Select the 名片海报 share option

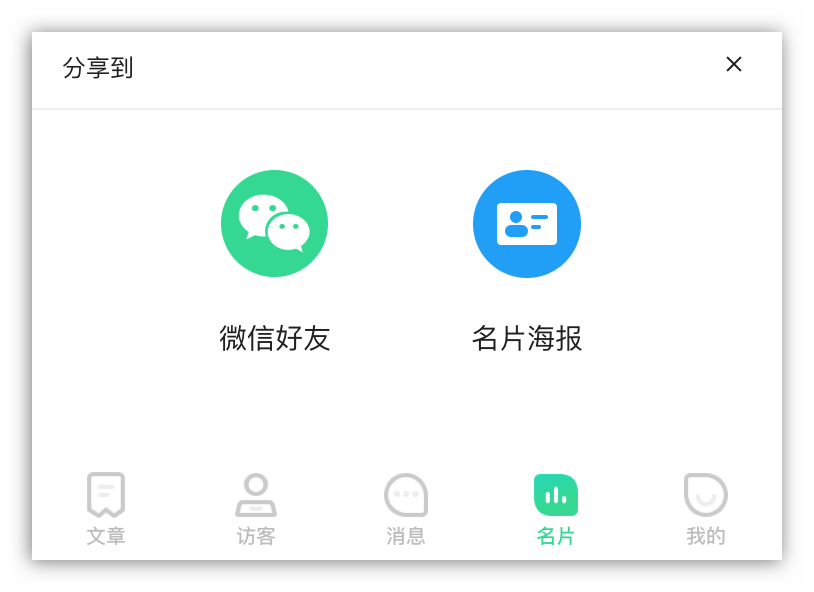(x=526, y=224)
